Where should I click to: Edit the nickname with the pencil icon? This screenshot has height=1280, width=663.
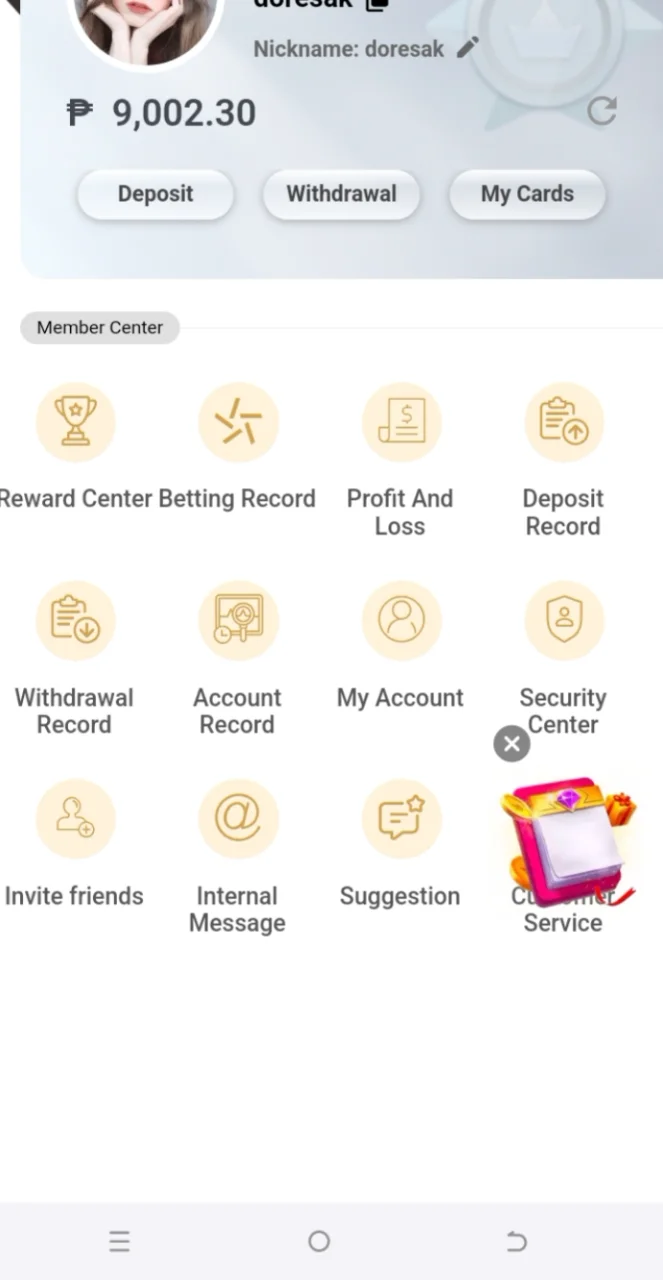pos(467,47)
